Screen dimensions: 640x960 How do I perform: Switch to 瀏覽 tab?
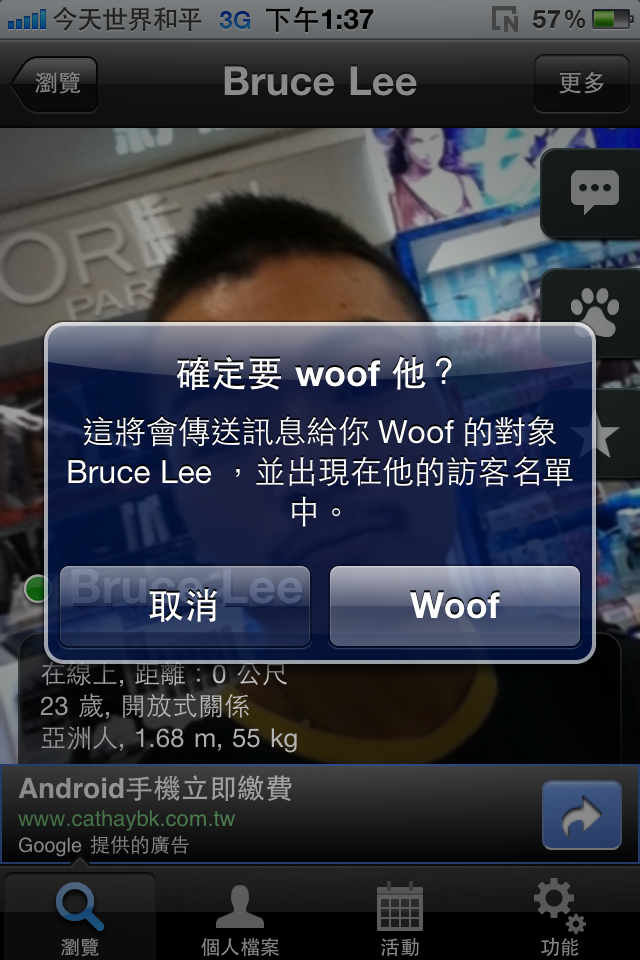(80, 917)
